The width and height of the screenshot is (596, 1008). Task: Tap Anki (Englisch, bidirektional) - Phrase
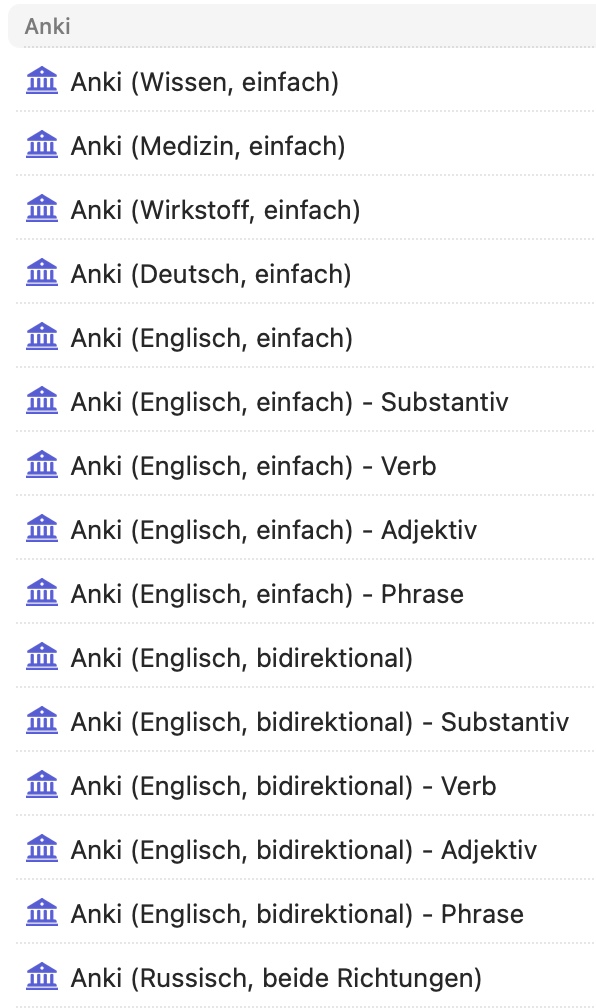pos(305,914)
